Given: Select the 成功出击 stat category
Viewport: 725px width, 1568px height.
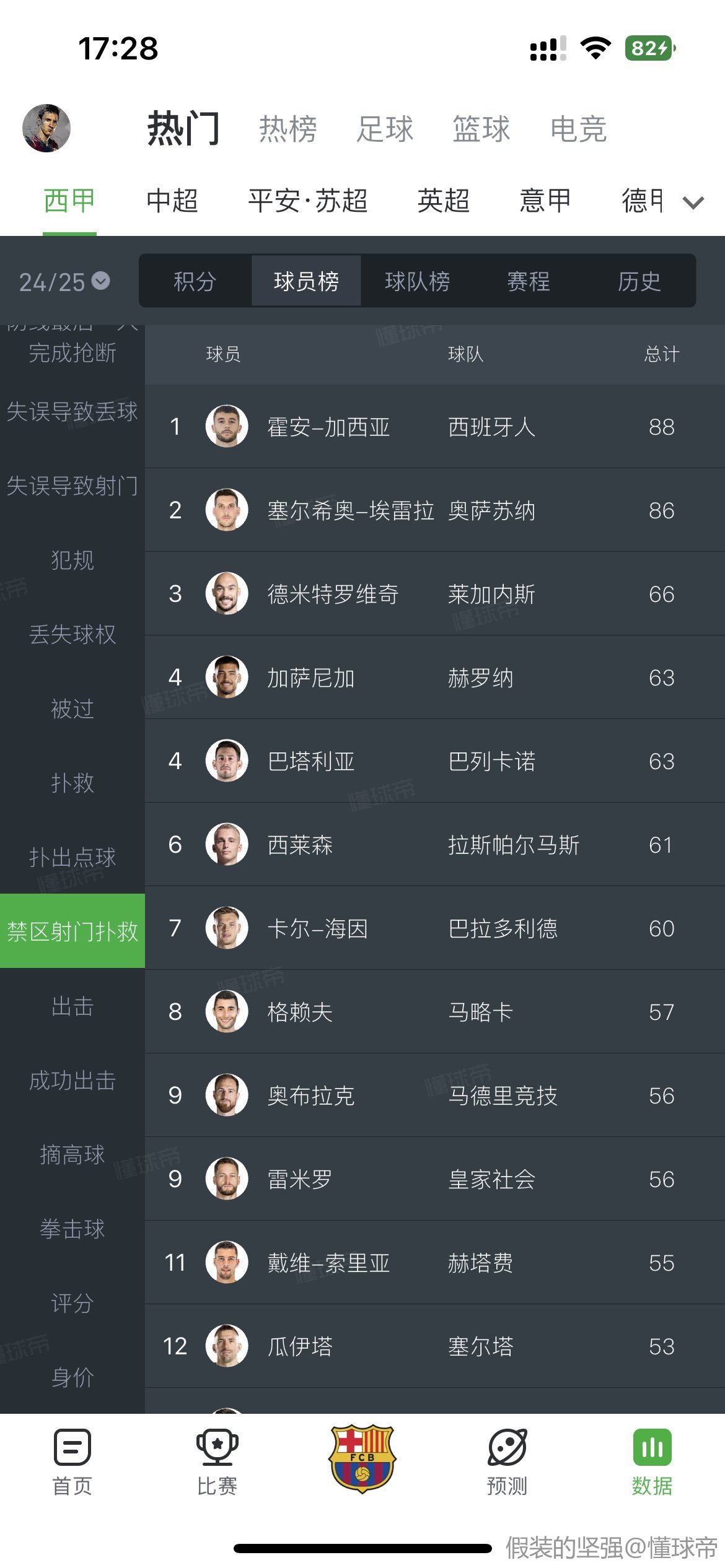Looking at the screenshot, I should [x=72, y=1080].
